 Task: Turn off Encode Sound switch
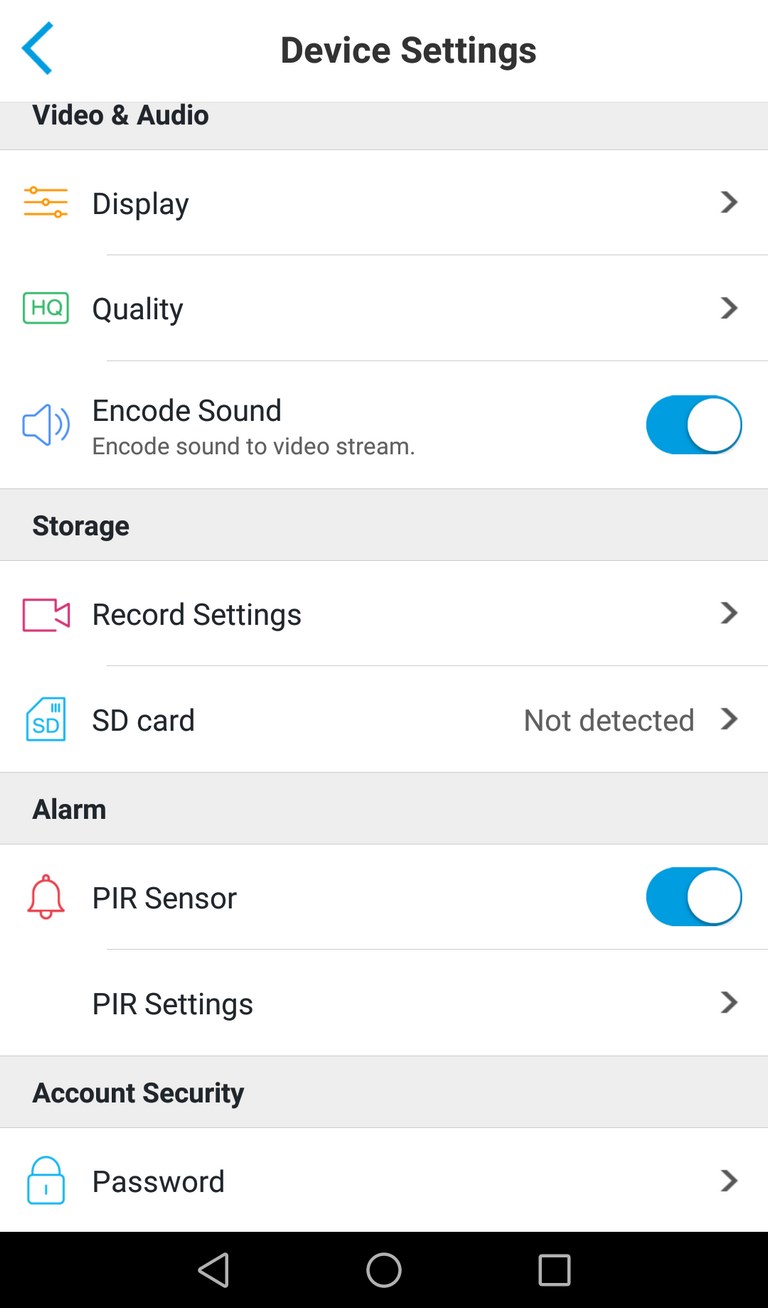(x=694, y=425)
